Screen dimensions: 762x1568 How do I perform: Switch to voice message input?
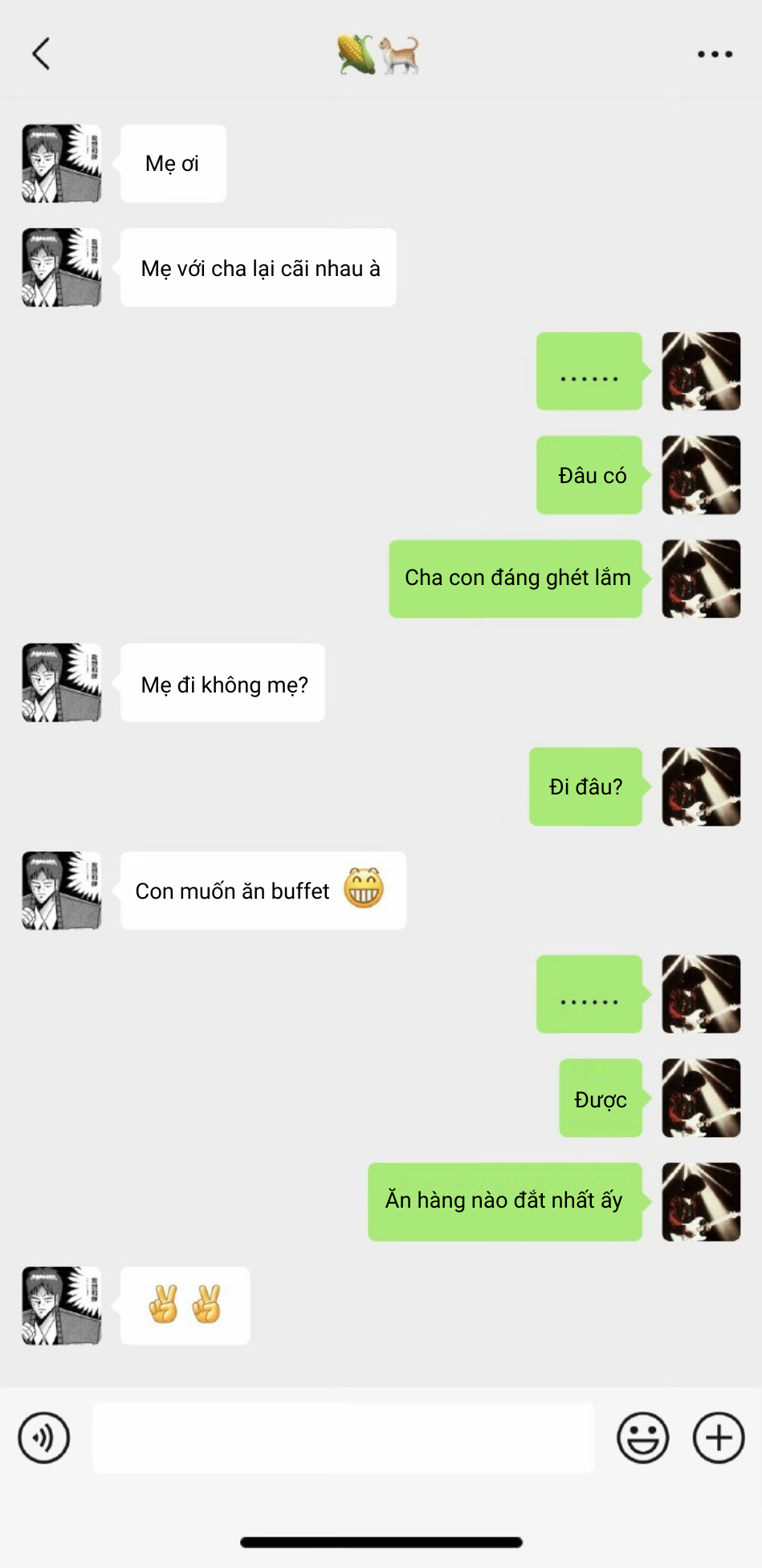[x=44, y=1437]
